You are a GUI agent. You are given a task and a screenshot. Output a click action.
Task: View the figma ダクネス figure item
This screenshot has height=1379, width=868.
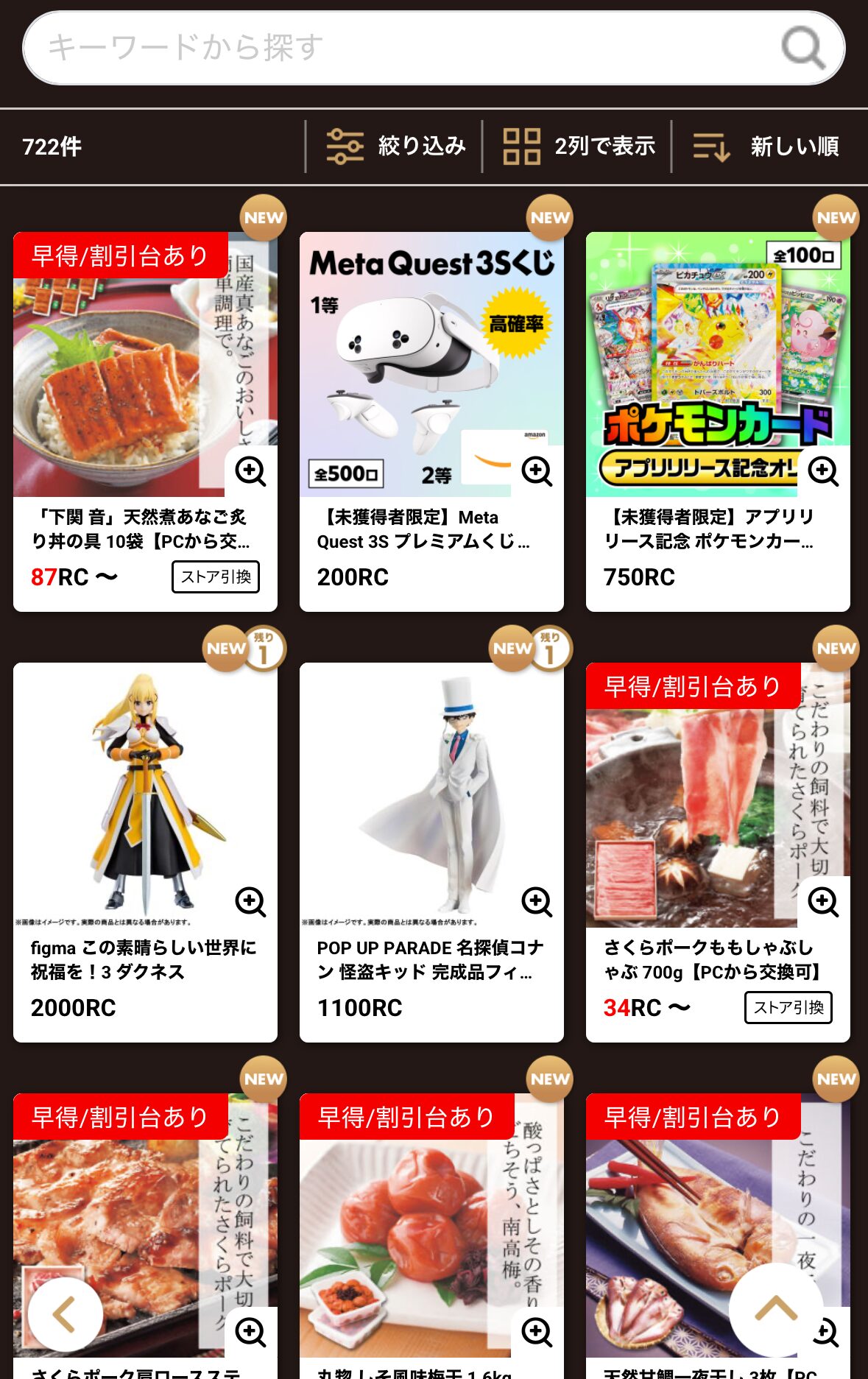click(x=144, y=959)
